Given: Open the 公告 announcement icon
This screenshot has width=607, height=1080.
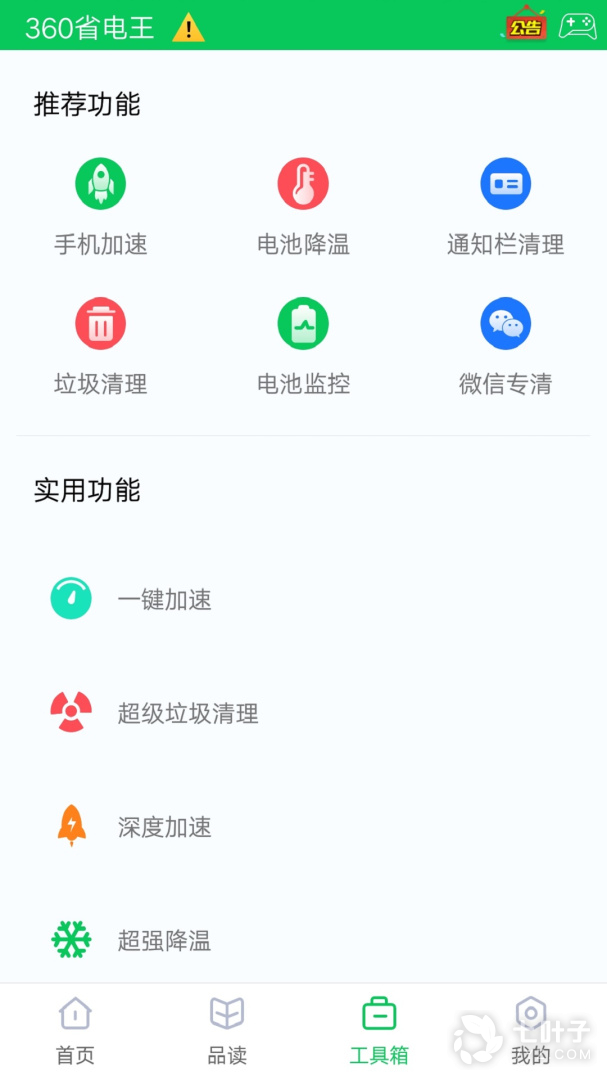Looking at the screenshot, I should coord(524,25).
